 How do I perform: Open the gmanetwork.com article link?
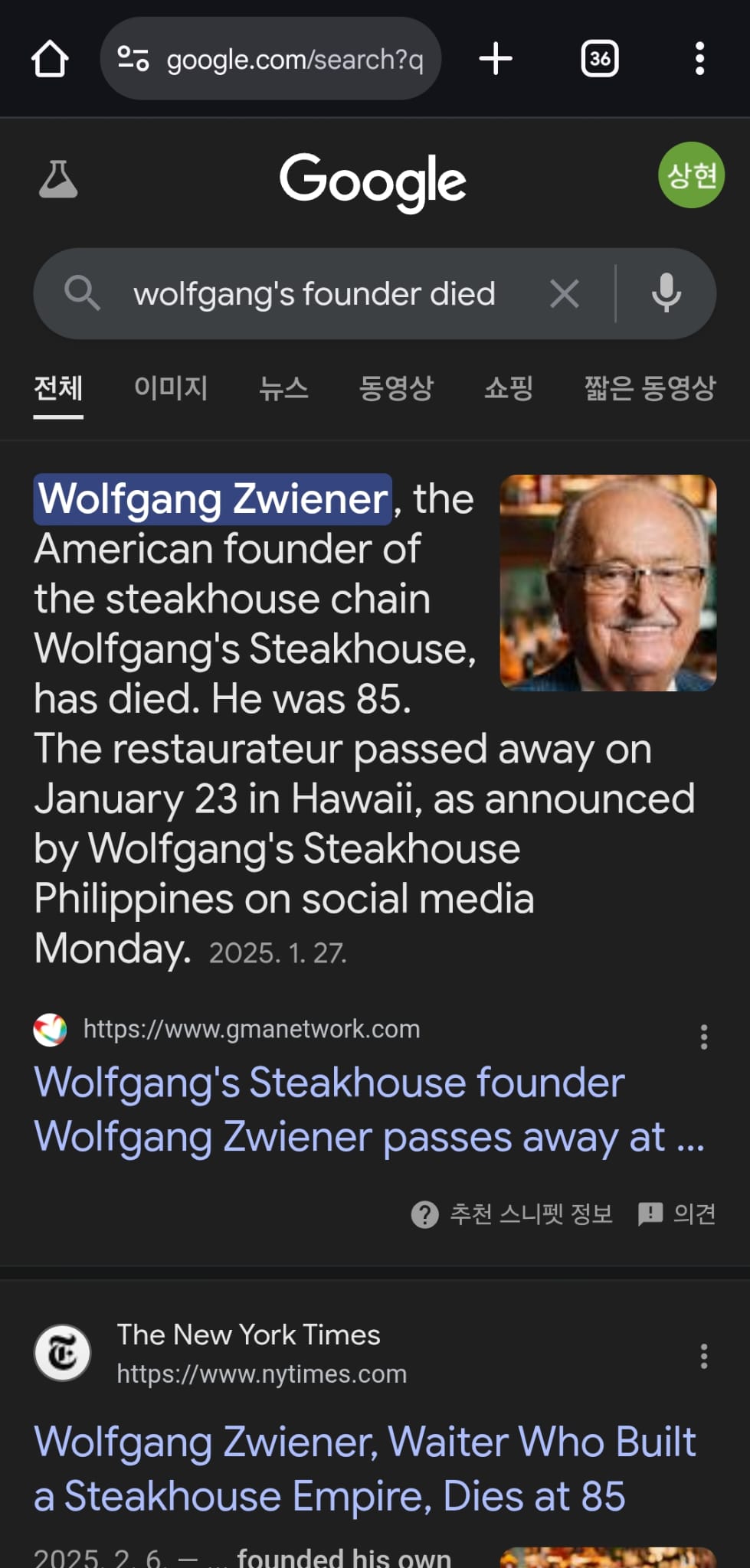coord(369,1109)
